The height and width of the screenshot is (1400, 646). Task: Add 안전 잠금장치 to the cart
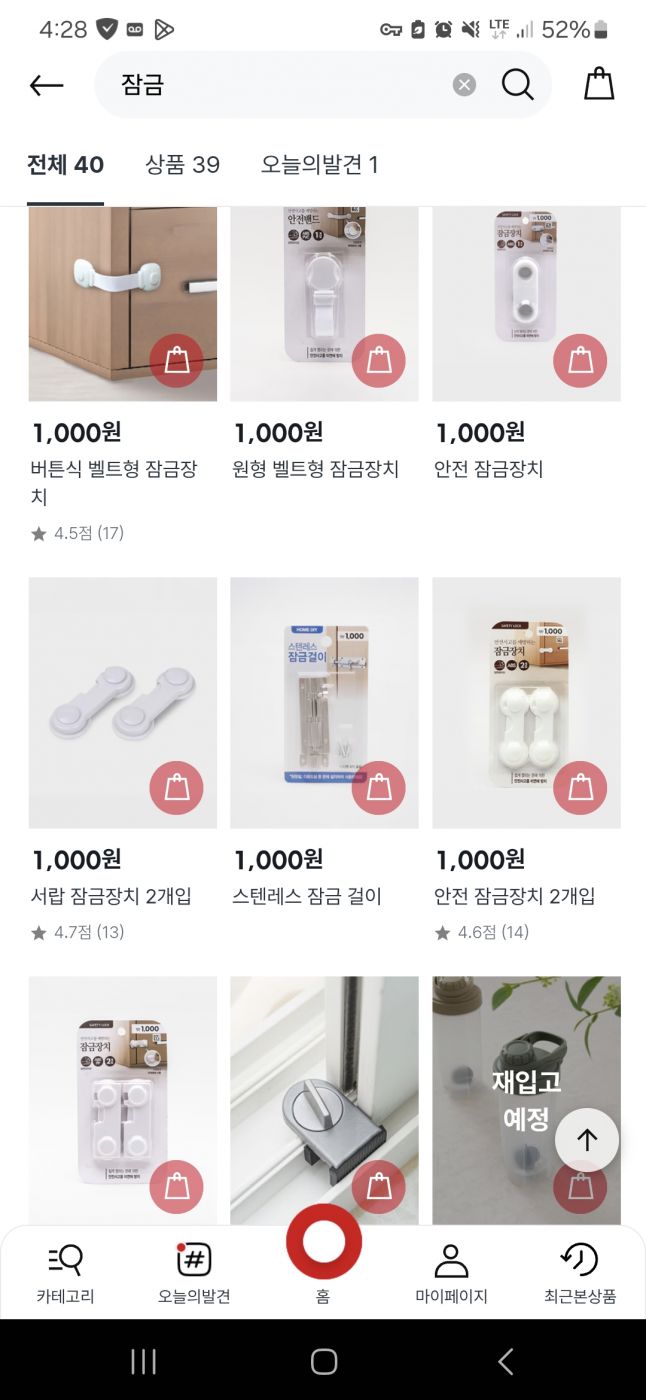[580, 361]
